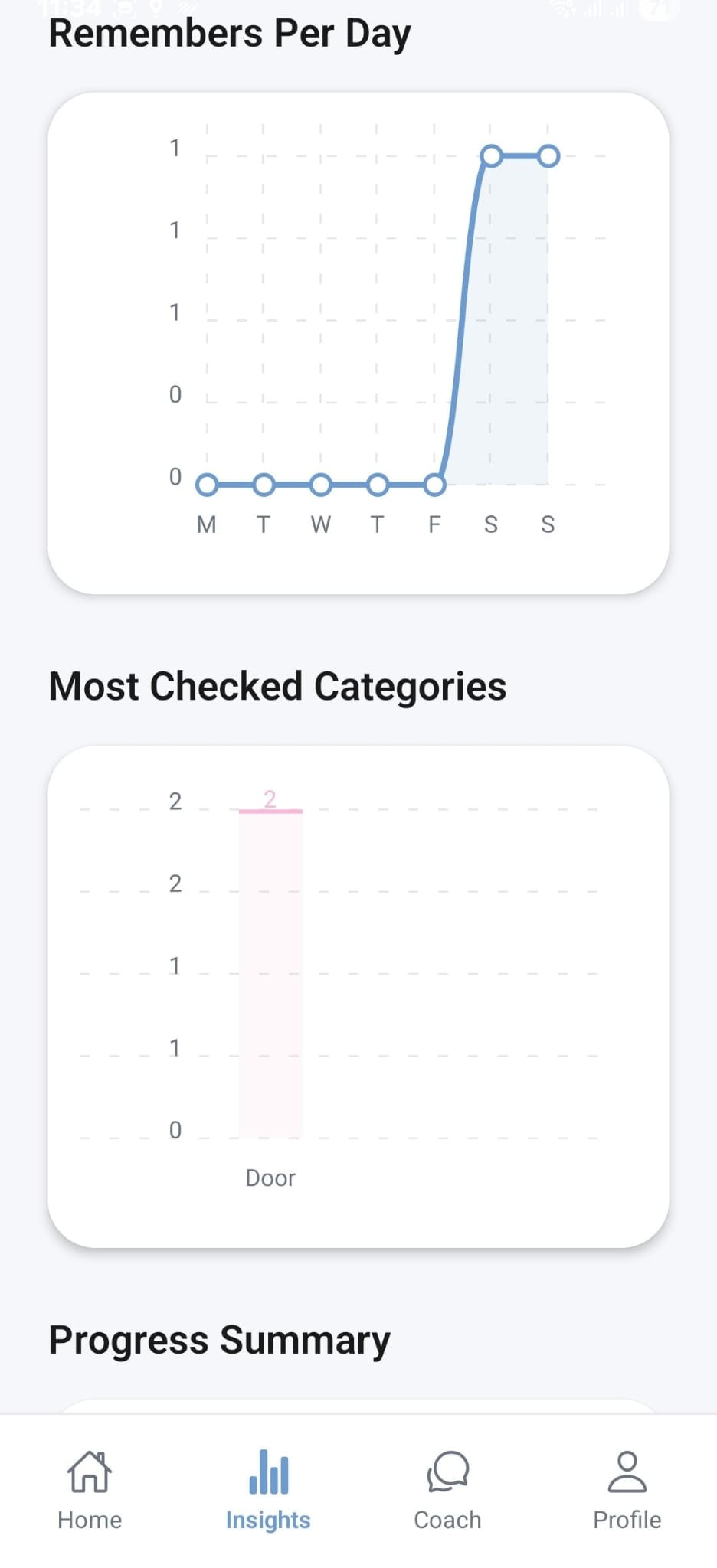Tap the Friday data point on the chart
Image resolution: width=717 pixels, height=1568 pixels.
click(434, 482)
